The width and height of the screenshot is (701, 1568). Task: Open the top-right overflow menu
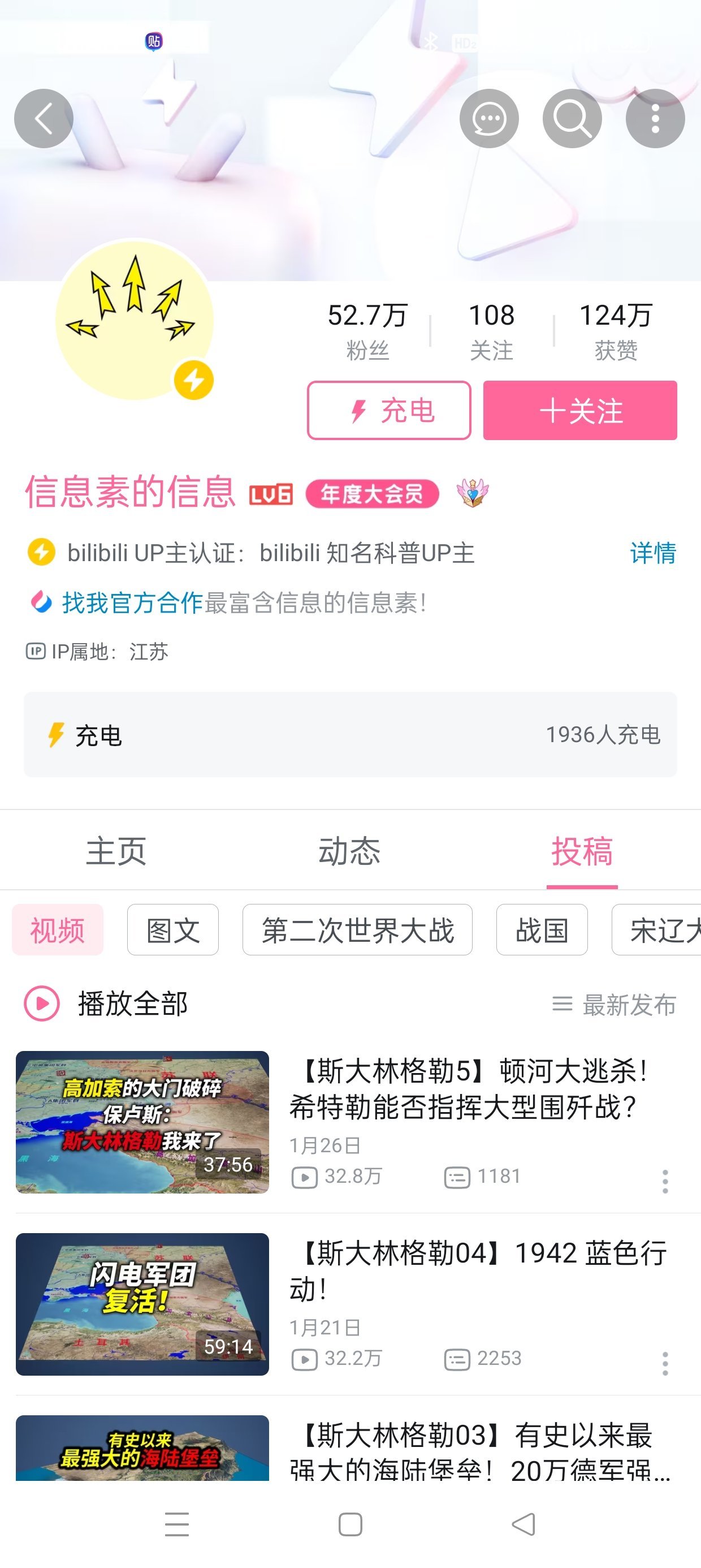[x=655, y=119]
